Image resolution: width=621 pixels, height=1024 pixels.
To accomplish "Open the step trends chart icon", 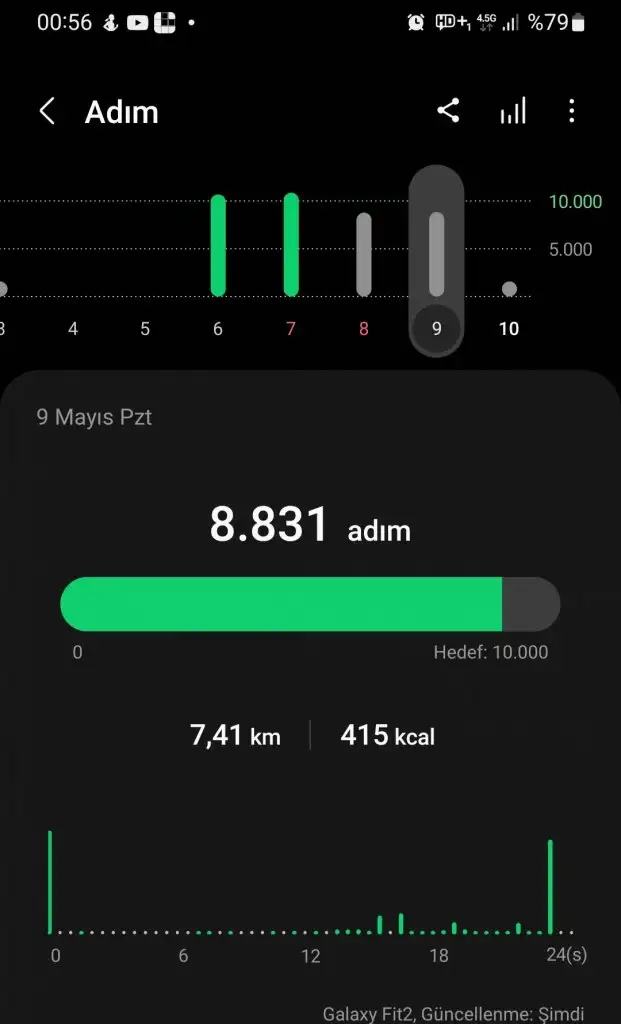I will coord(512,111).
